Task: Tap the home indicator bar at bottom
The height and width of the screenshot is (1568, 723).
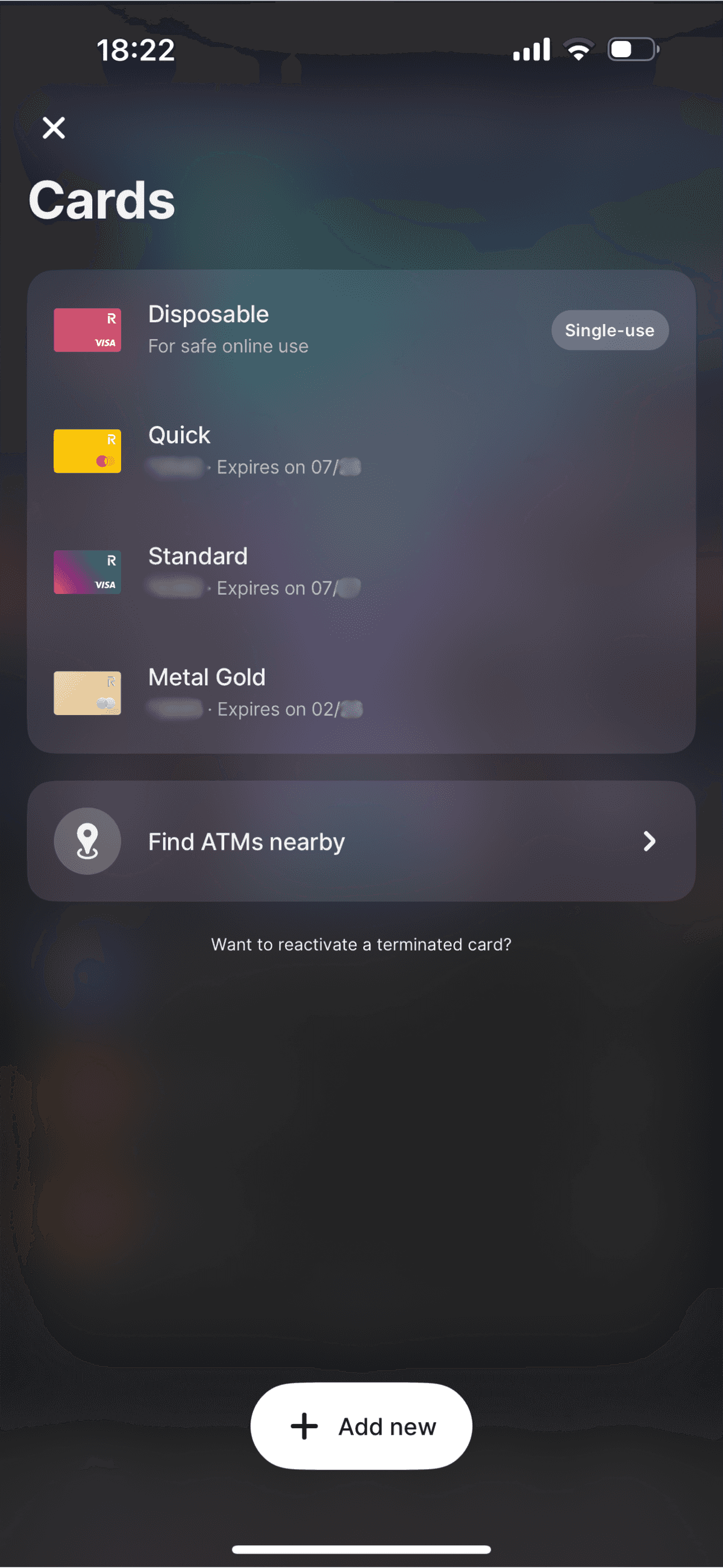Action: point(361,1550)
